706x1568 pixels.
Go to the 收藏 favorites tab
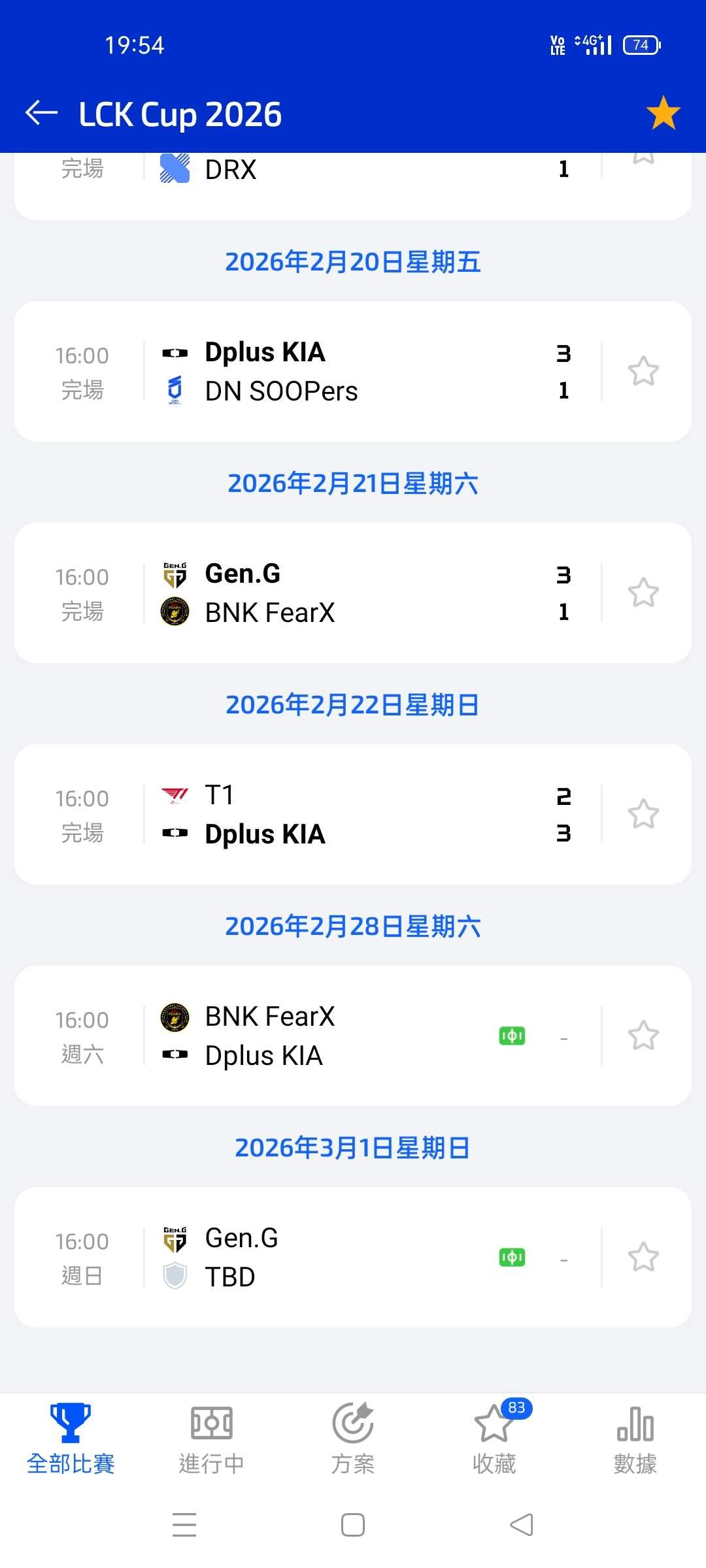494,1439
